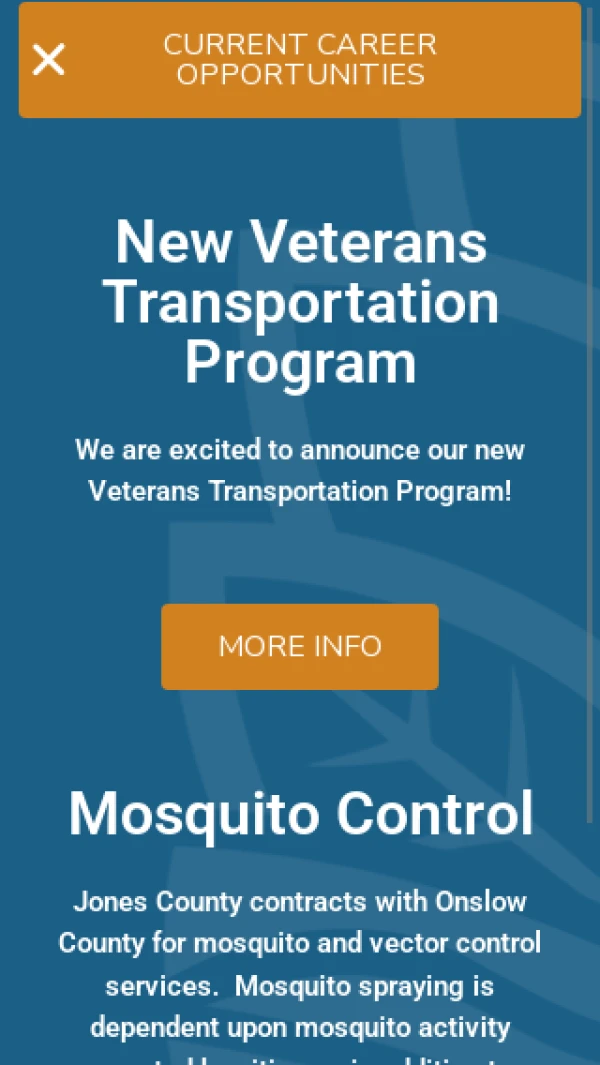Close the menu with the X icon
This screenshot has width=600, height=1065.
pyautogui.click(x=48, y=60)
